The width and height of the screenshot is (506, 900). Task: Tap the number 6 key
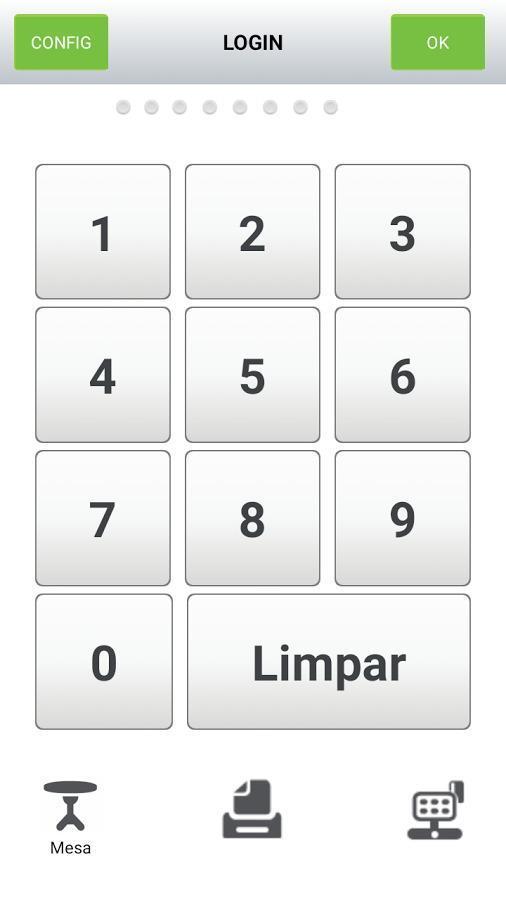click(x=402, y=375)
